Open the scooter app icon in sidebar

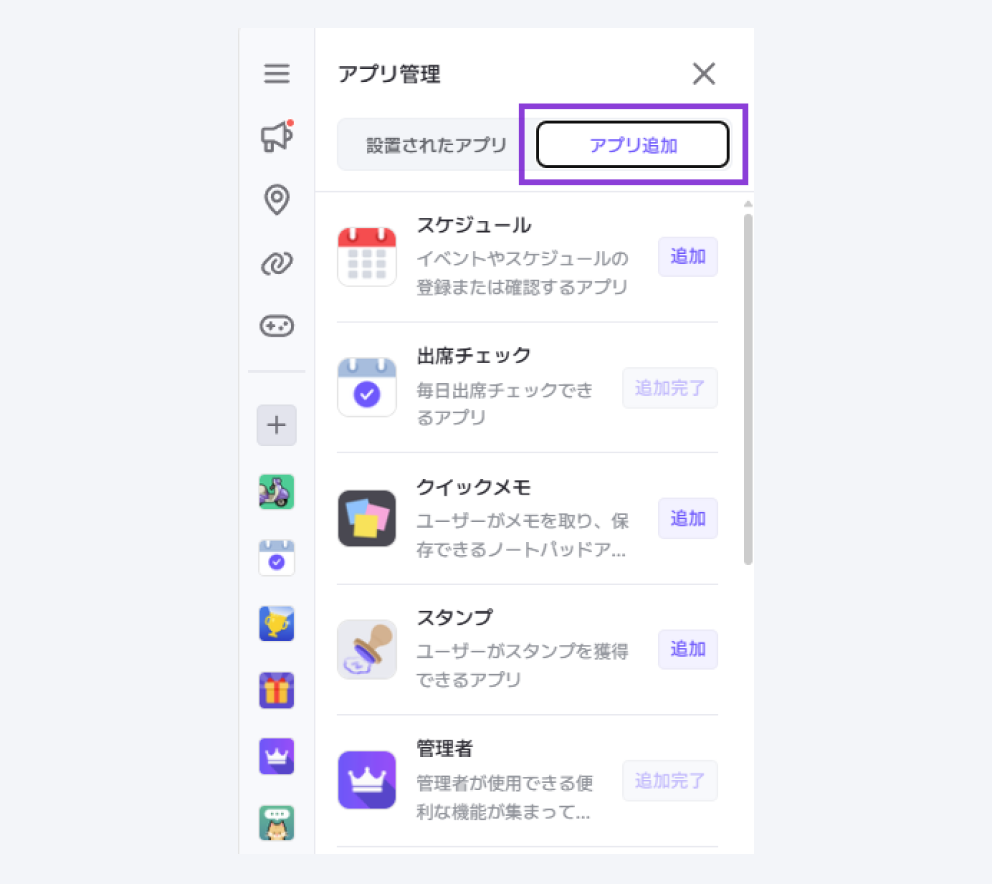[x=276, y=491]
